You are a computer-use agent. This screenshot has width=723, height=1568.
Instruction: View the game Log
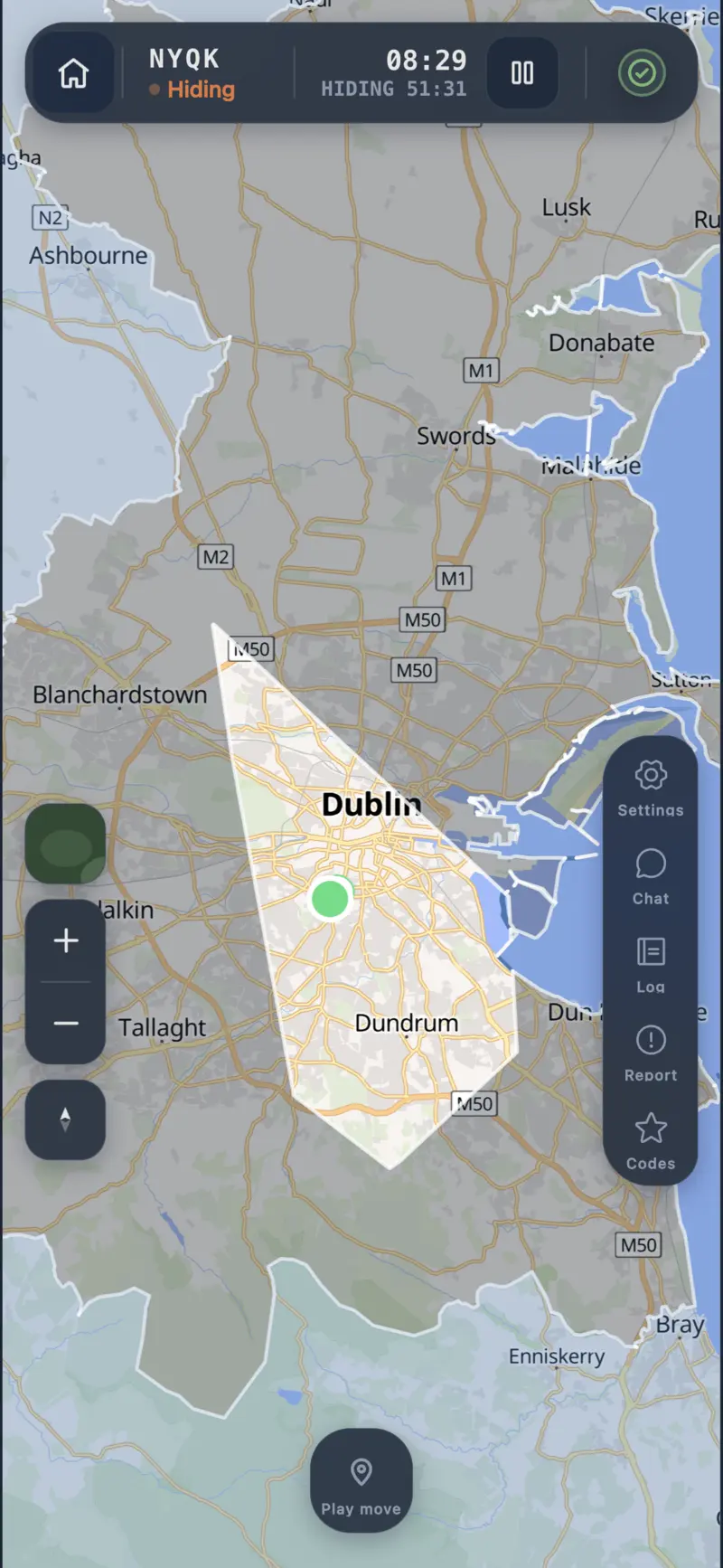tap(651, 965)
